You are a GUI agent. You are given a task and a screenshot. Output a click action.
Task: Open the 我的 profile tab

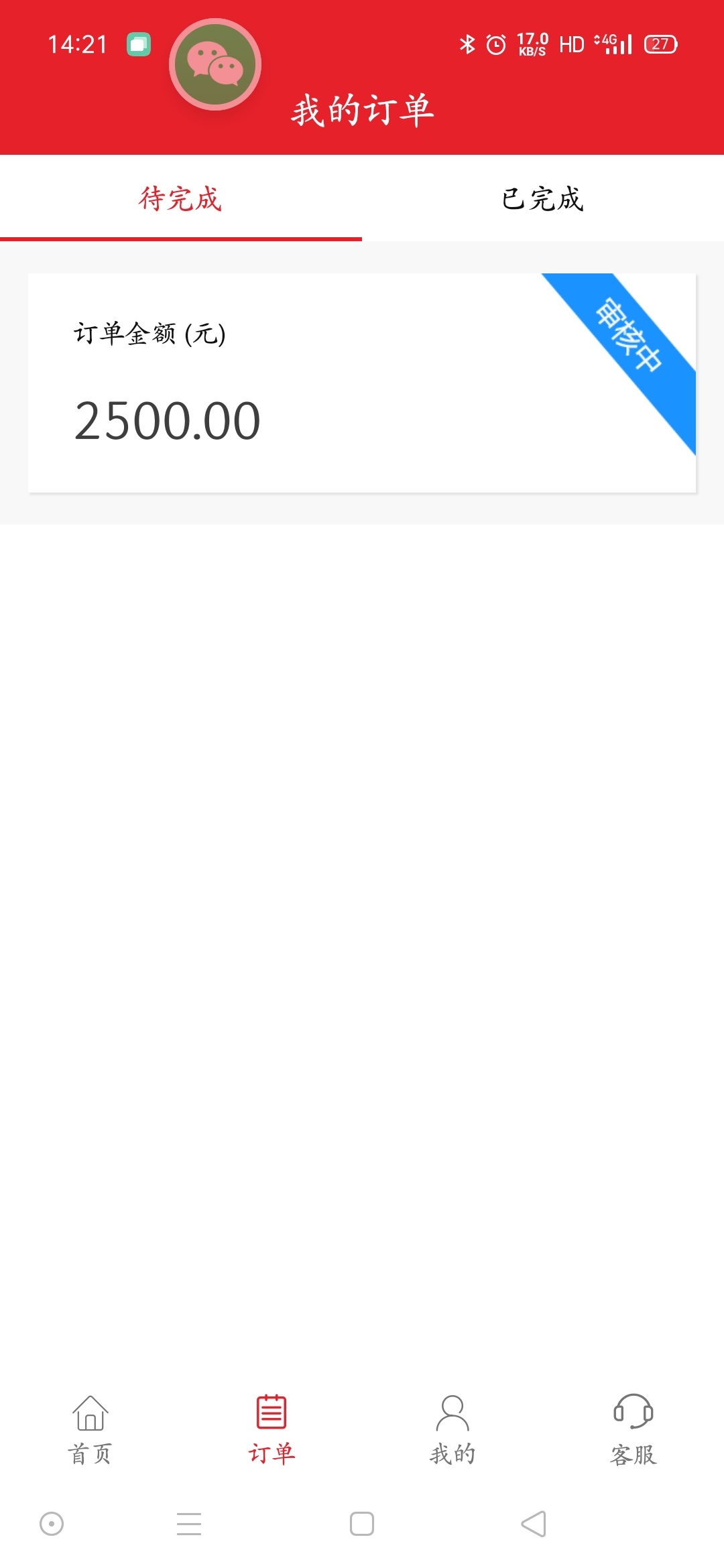[452, 1430]
